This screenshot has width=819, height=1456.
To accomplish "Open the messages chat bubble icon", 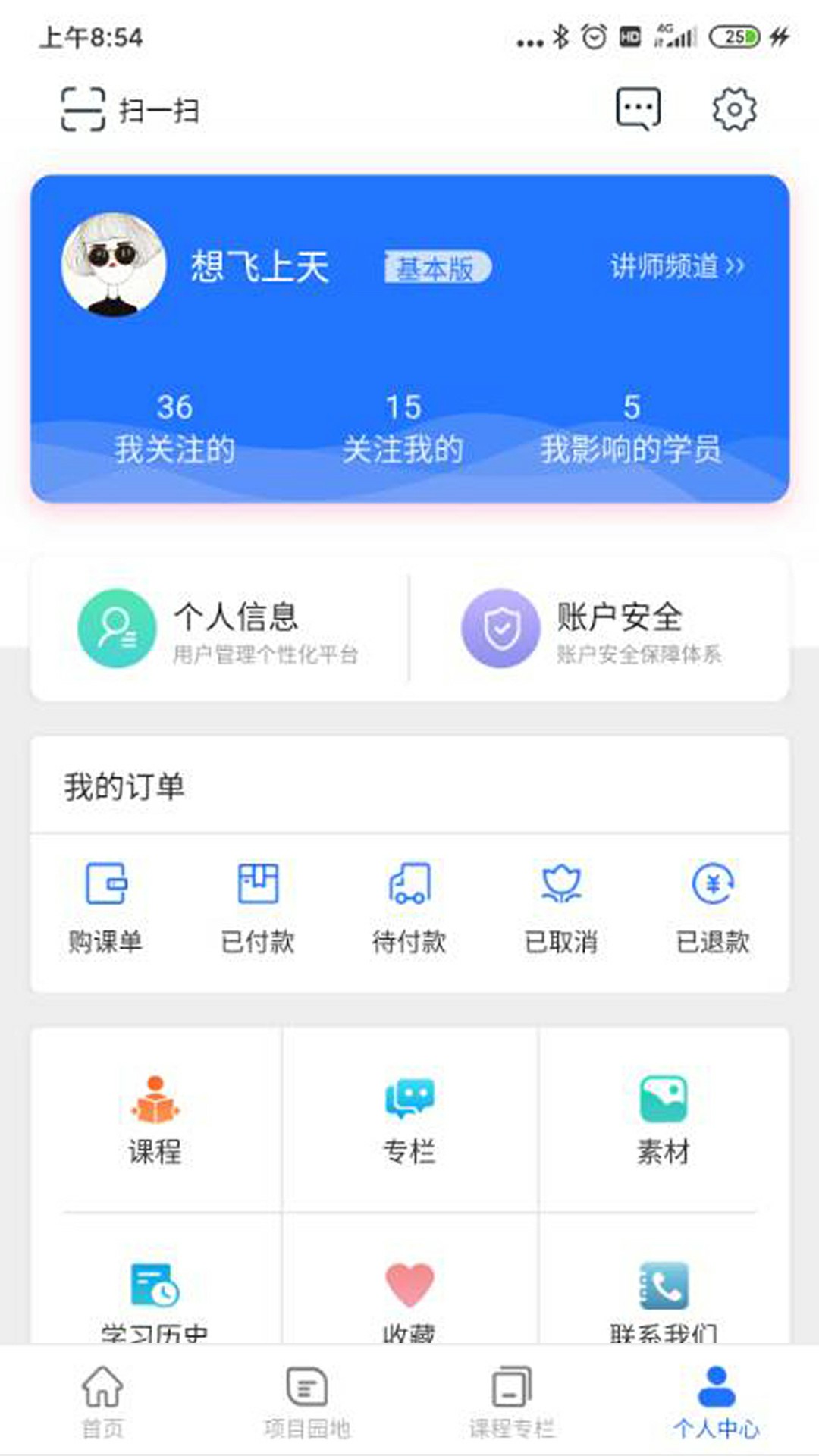I will (637, 108).
